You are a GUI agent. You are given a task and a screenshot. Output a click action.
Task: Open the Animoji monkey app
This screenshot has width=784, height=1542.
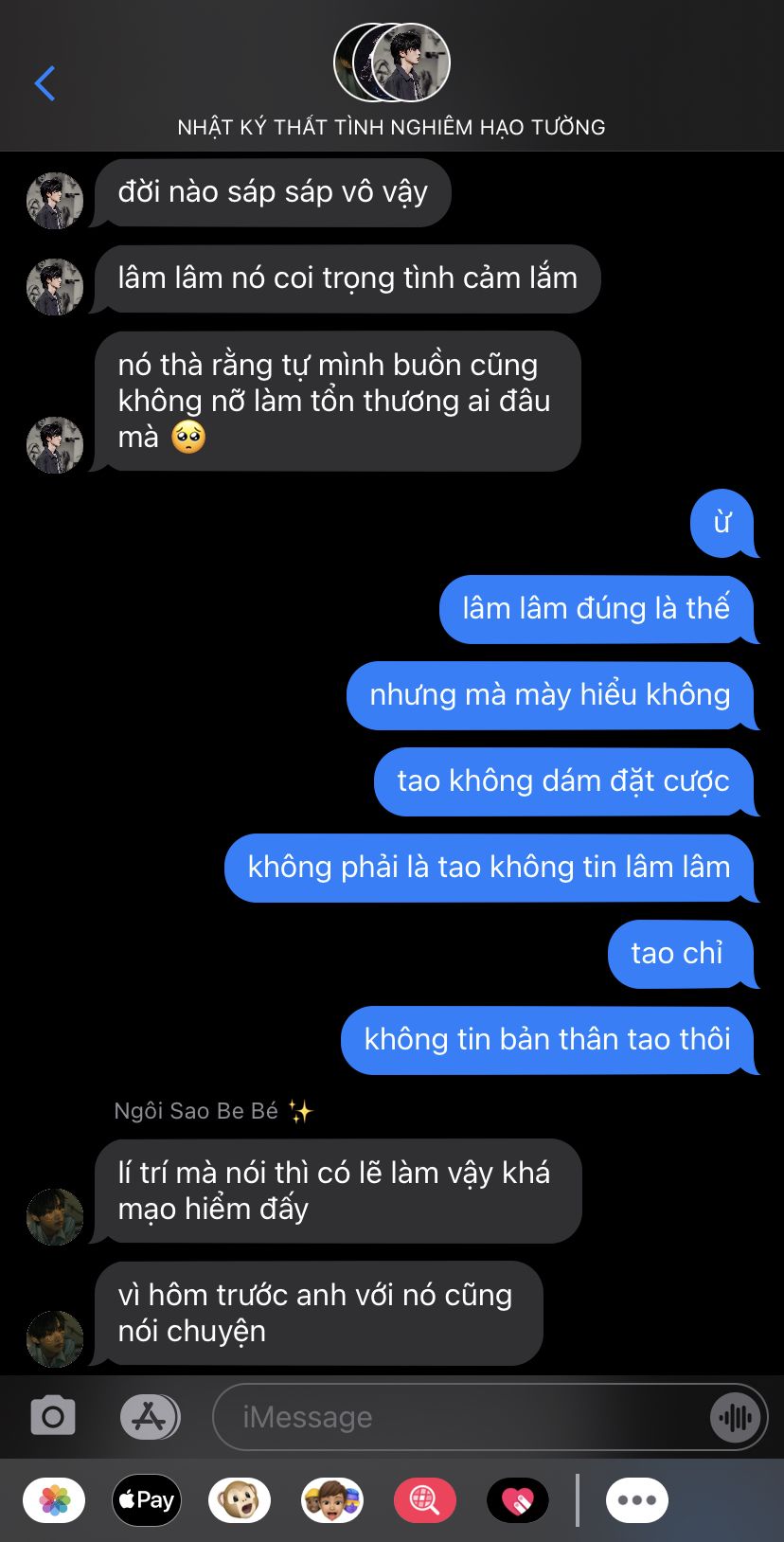coord(240,1500)
